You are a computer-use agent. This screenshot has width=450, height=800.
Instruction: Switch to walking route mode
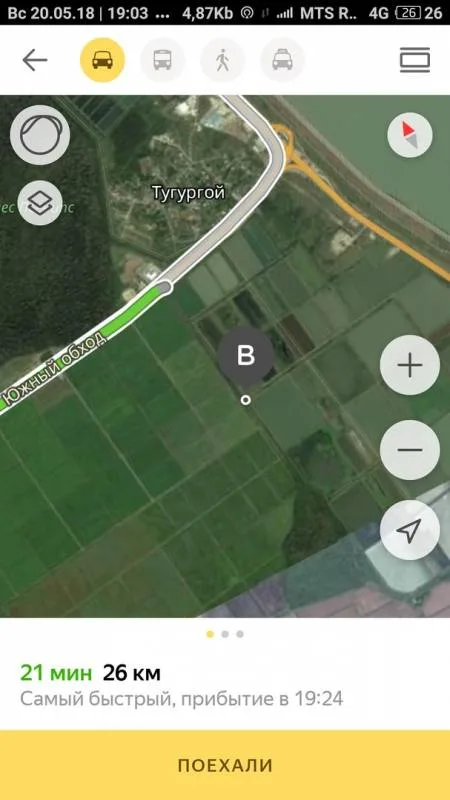click(222, 60)
